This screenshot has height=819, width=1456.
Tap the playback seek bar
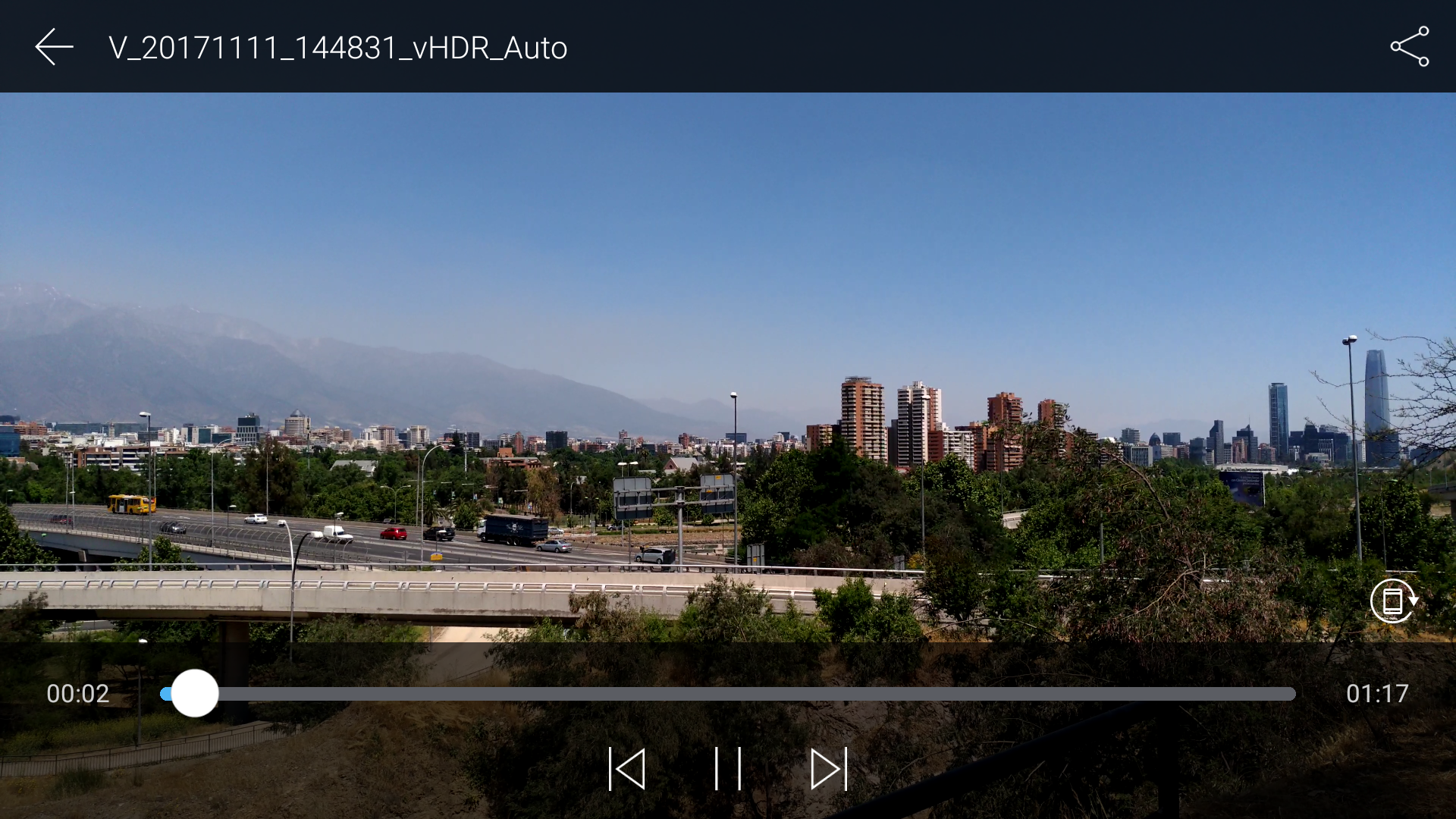coord(728,694)
